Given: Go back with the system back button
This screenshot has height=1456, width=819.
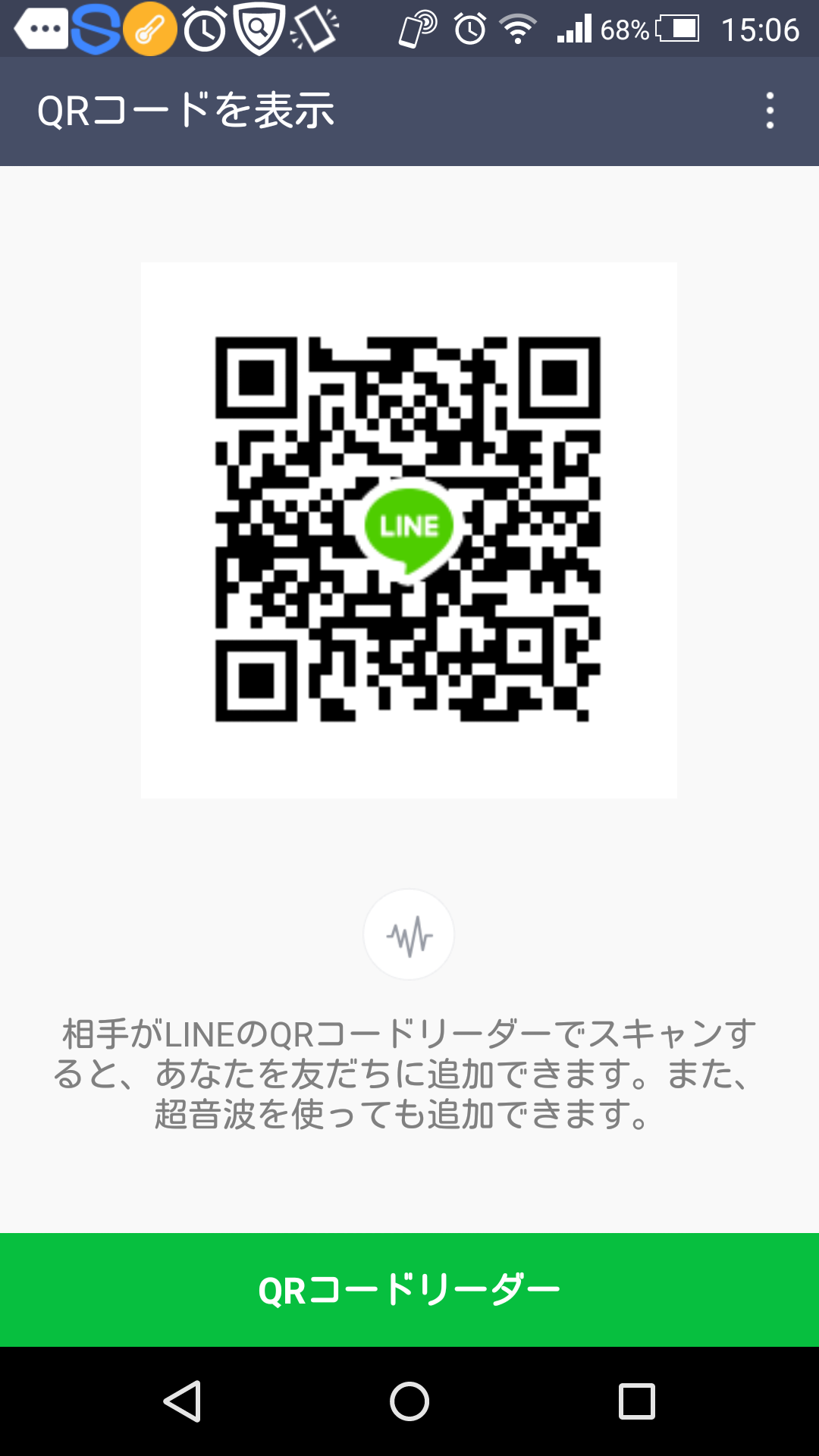Looking at the screenshot, I should [183, 1401].
